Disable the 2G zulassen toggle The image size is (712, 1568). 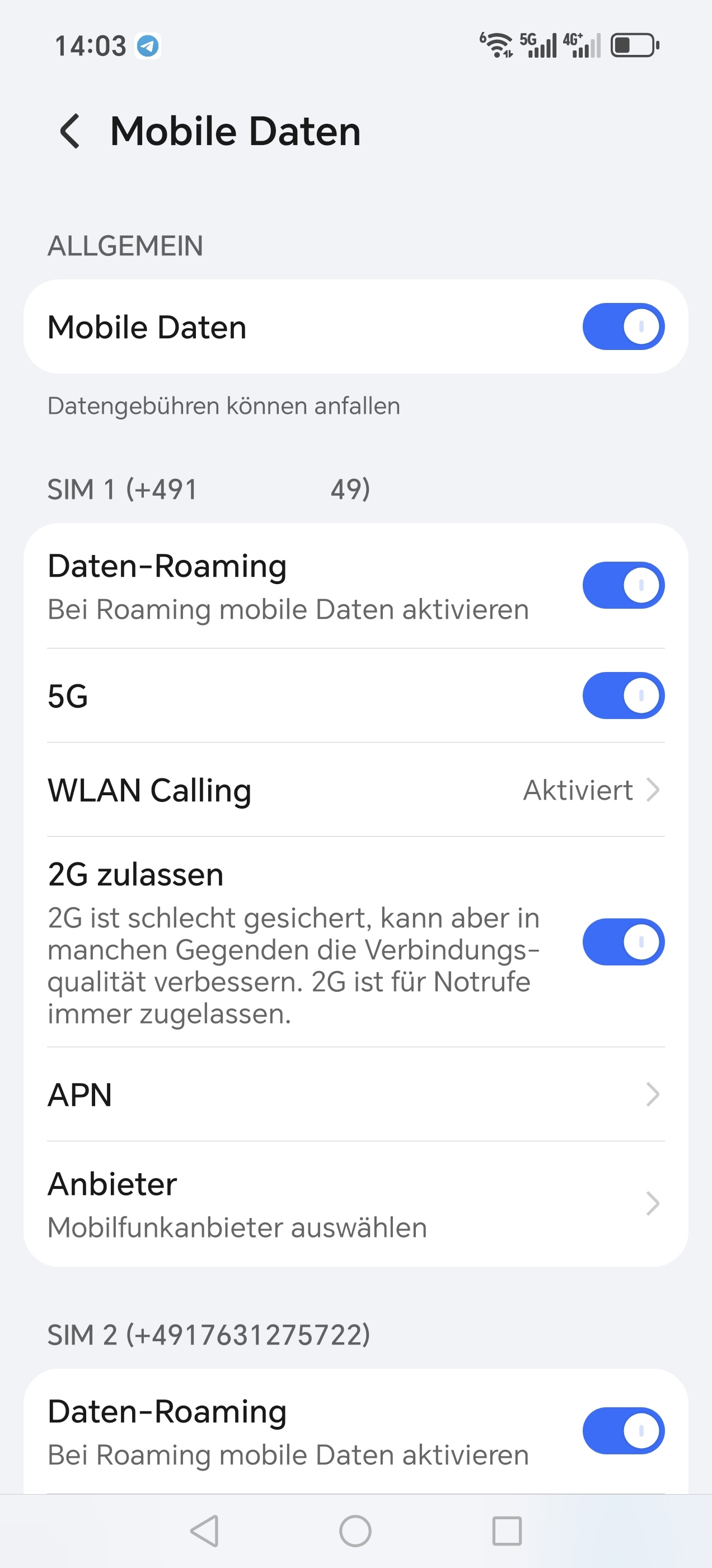click(x=622, y=942)
